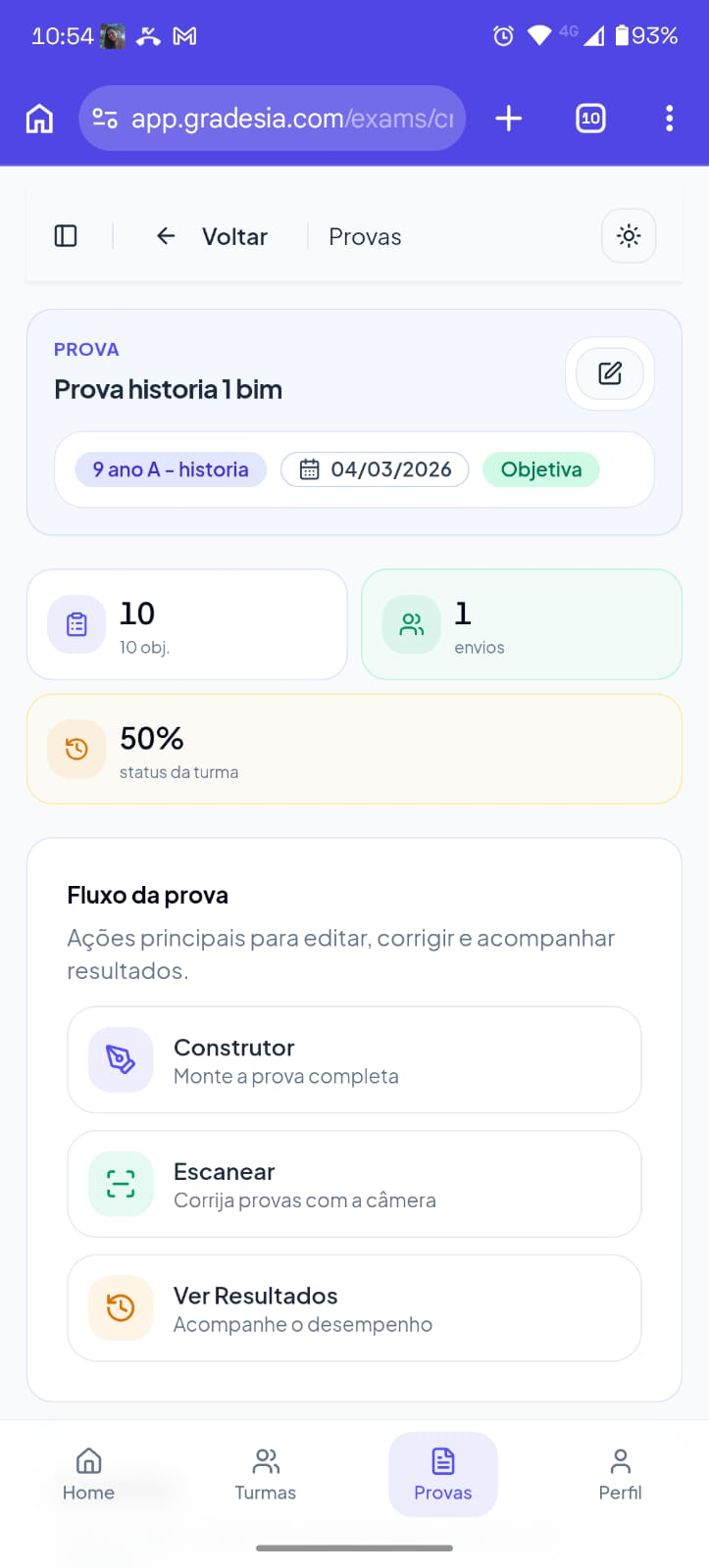Image resolution: width=709 pixels, height=1568 pixels.
Task: Tap the clipboard icon on the questions card
Action: [76, 623]
